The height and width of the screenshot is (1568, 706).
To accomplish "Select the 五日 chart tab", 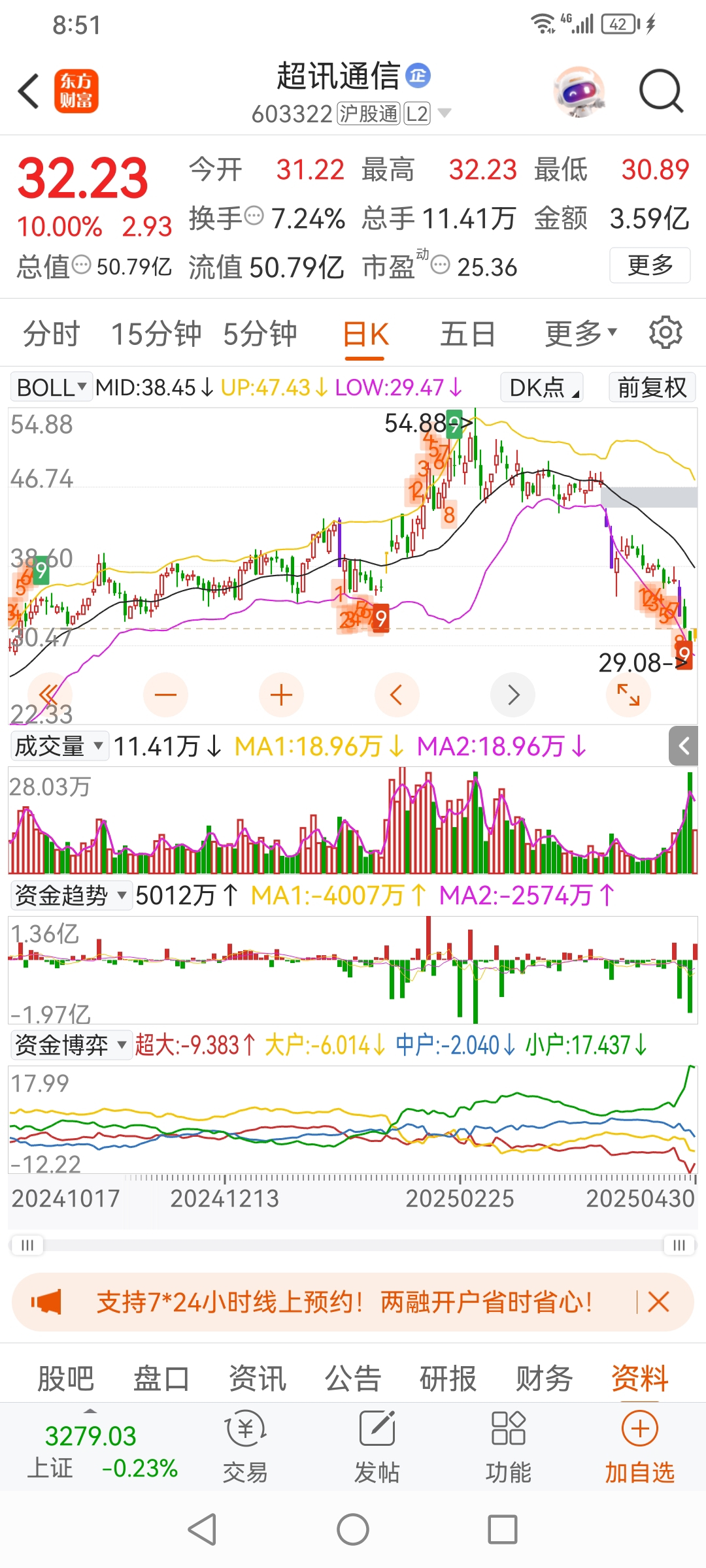I will (x=467, y=335).
